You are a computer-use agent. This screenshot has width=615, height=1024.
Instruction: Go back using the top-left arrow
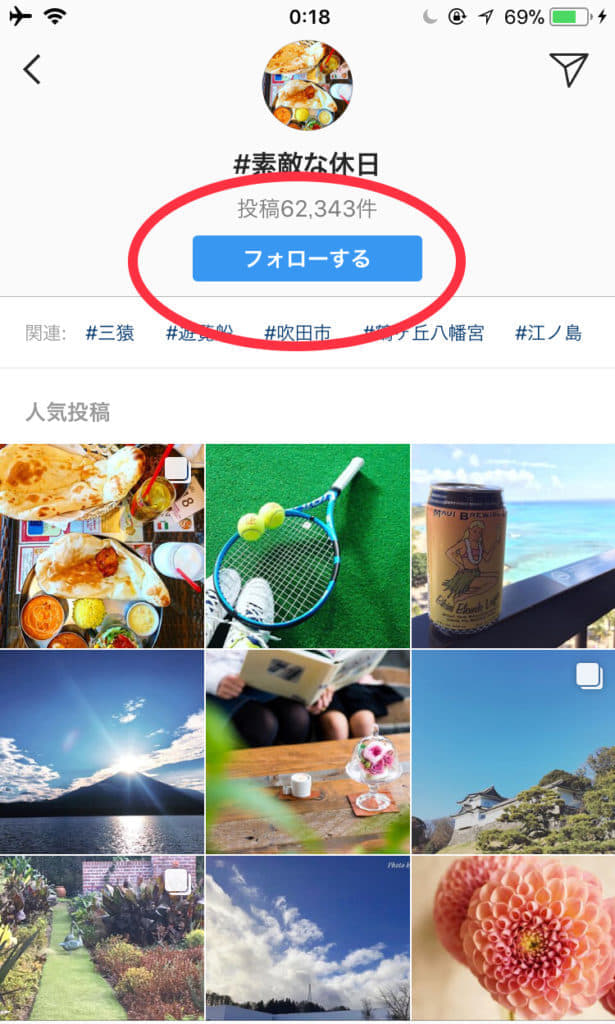(32, 69)
